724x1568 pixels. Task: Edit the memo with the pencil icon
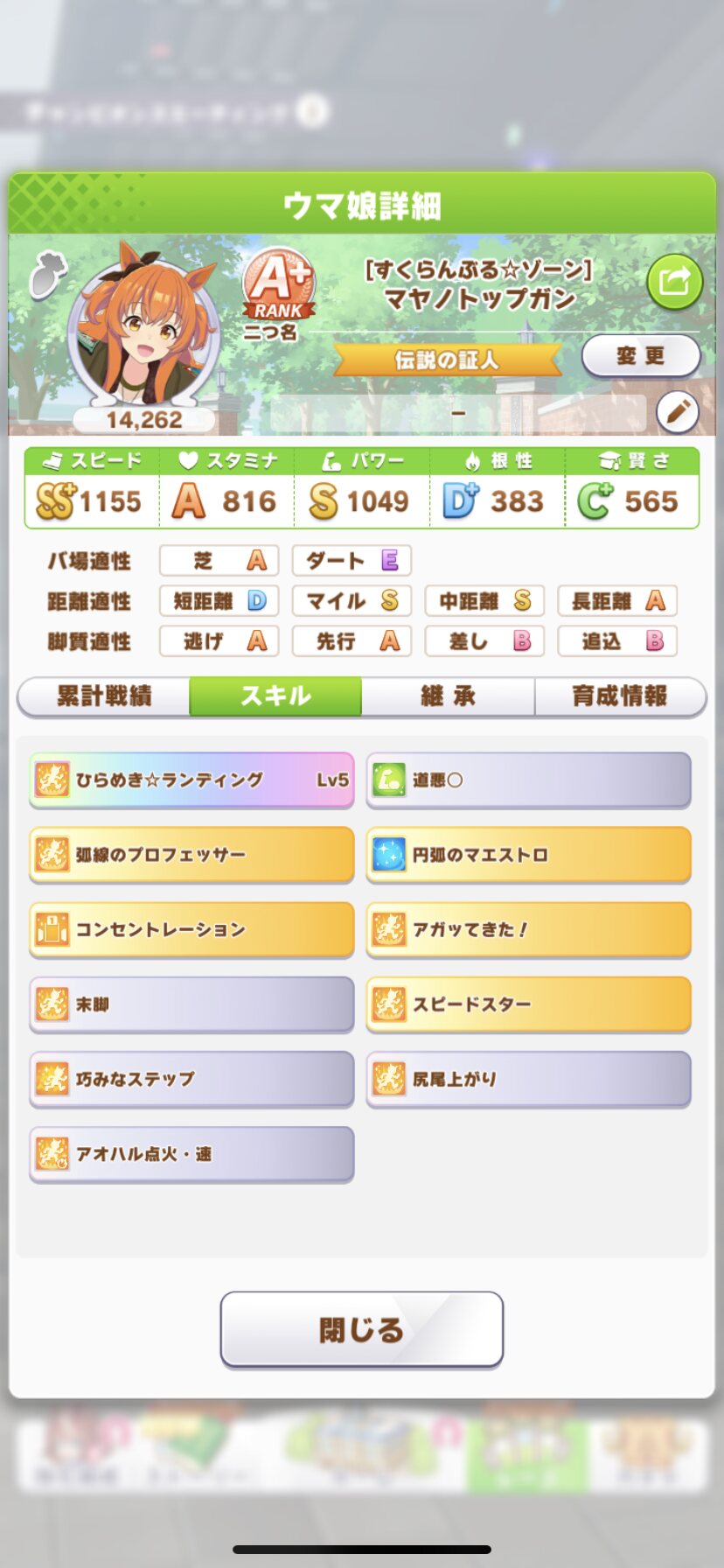[x=677, y=412]
